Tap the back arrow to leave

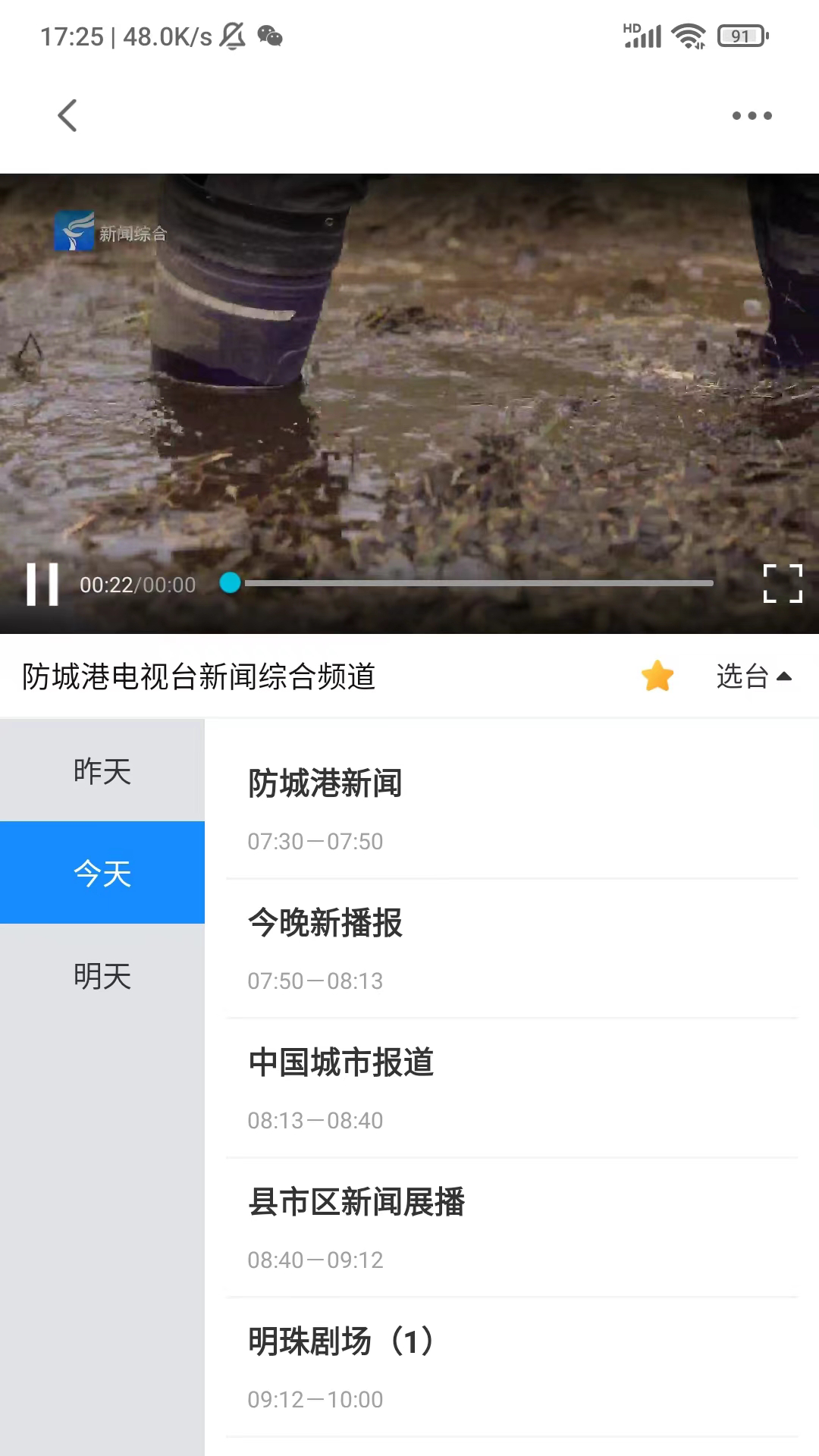tap(67, 115)
